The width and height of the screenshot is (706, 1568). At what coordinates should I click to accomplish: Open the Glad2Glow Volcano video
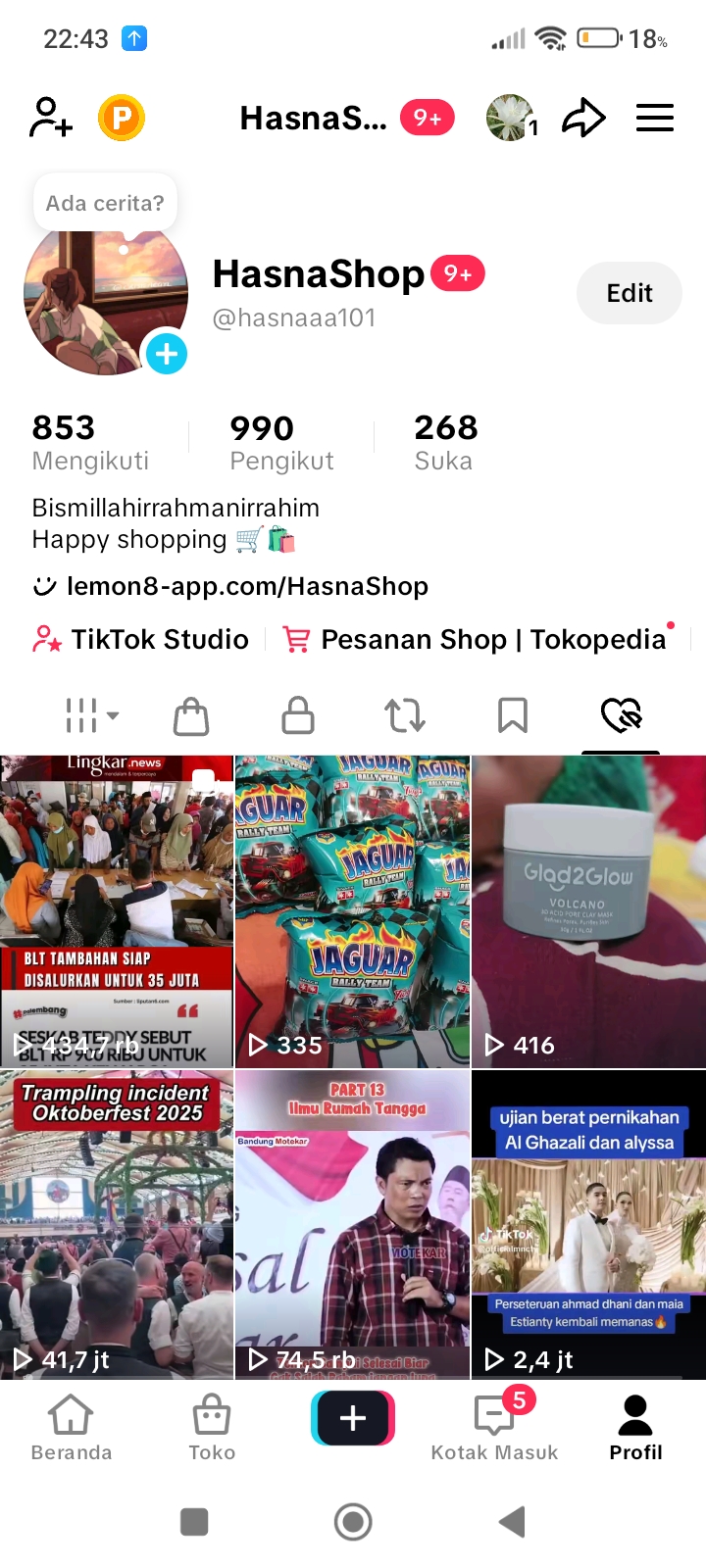click(x=588, y=910)
